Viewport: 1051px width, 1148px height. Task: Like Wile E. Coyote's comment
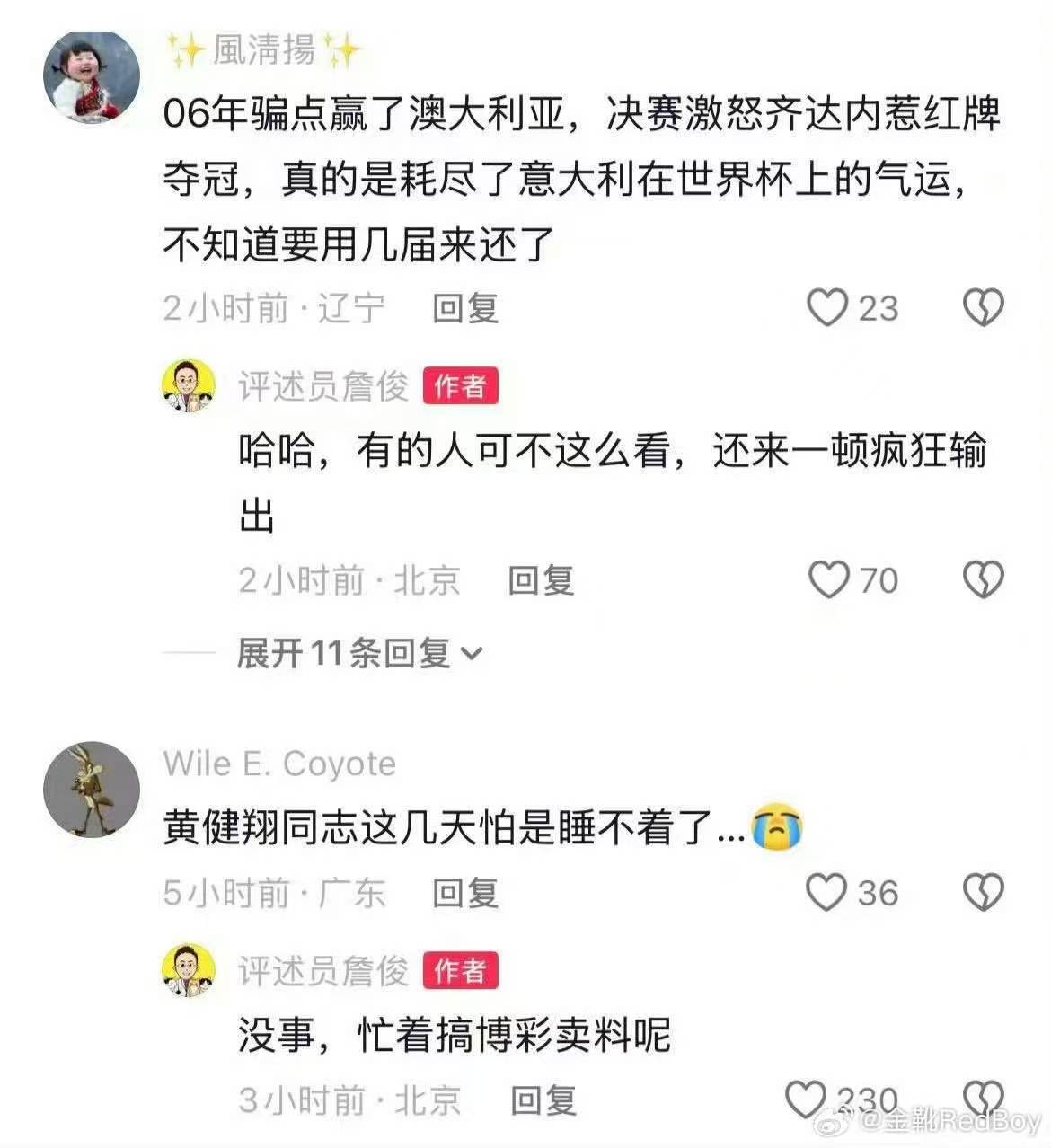click(x=826, y=892)
